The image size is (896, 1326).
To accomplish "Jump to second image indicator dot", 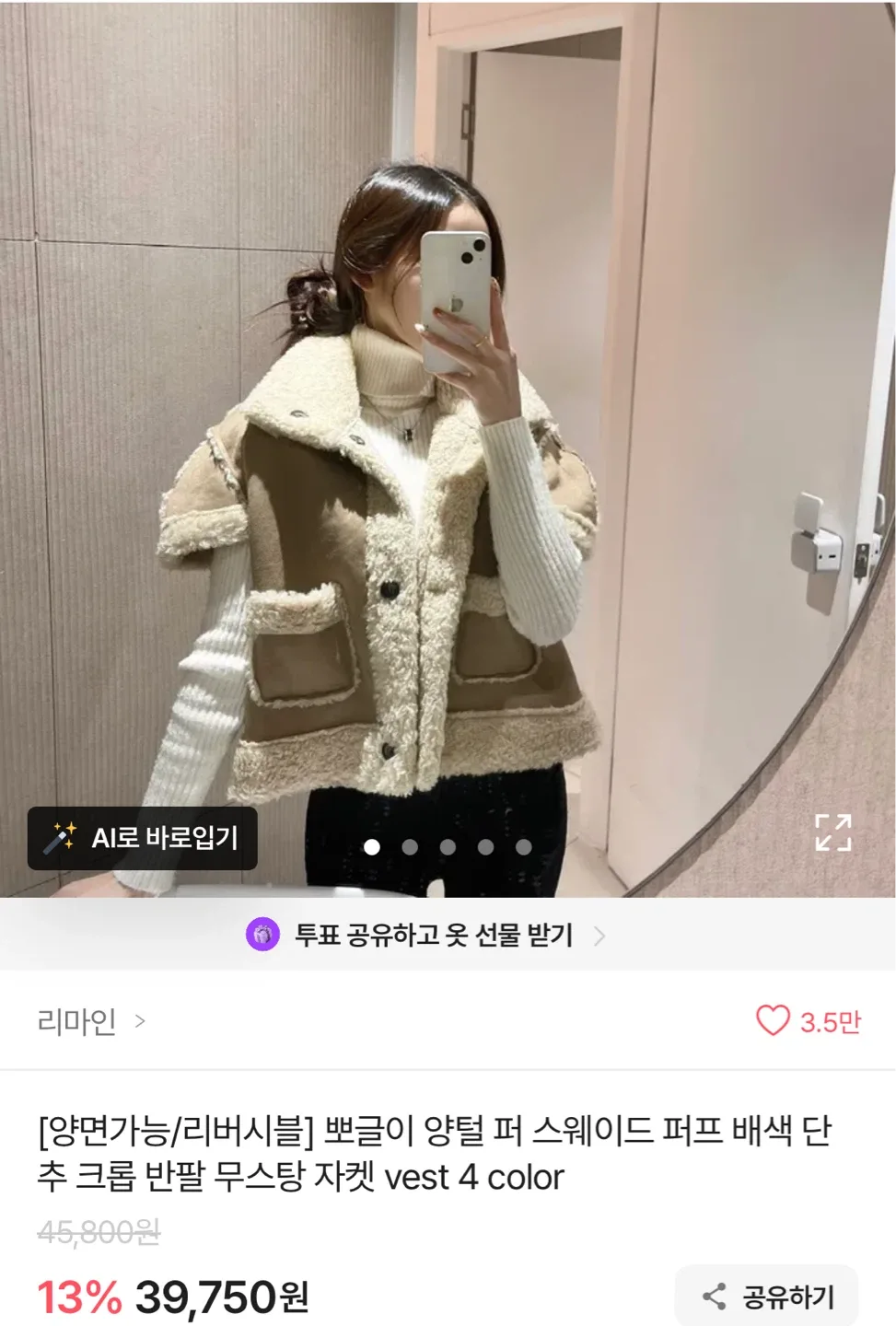I will pyautogui.click(x=410, y=847).
